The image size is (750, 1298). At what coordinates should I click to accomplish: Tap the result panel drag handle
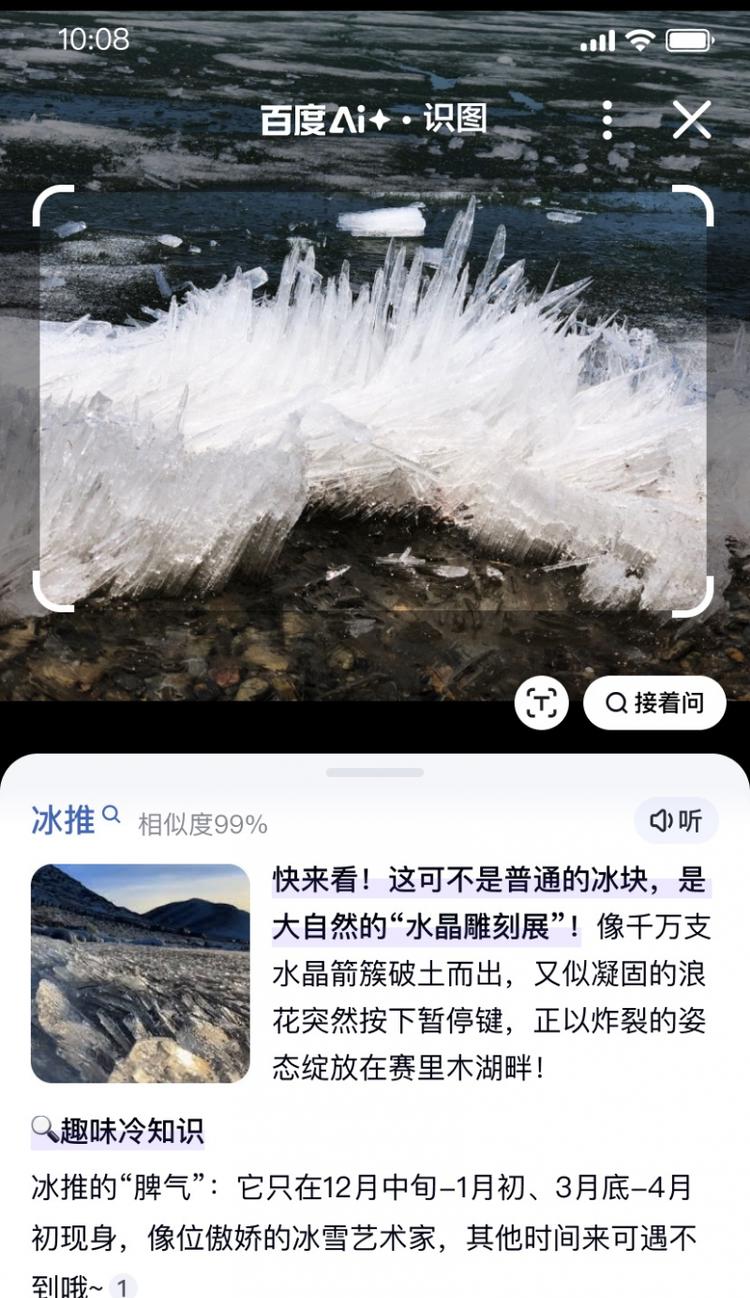(x=375, y=772)
